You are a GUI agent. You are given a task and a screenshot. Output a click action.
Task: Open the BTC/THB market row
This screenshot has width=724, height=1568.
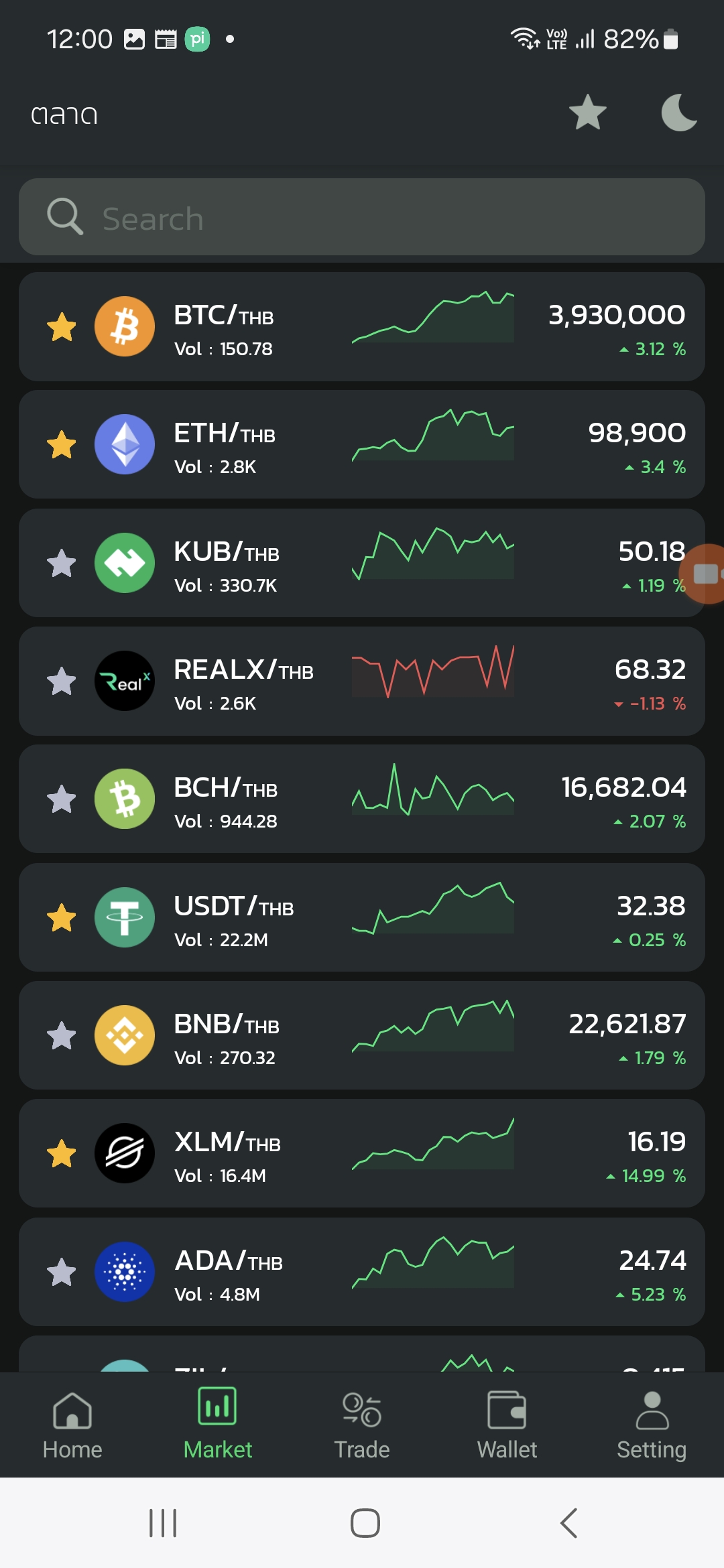[362, 327]
